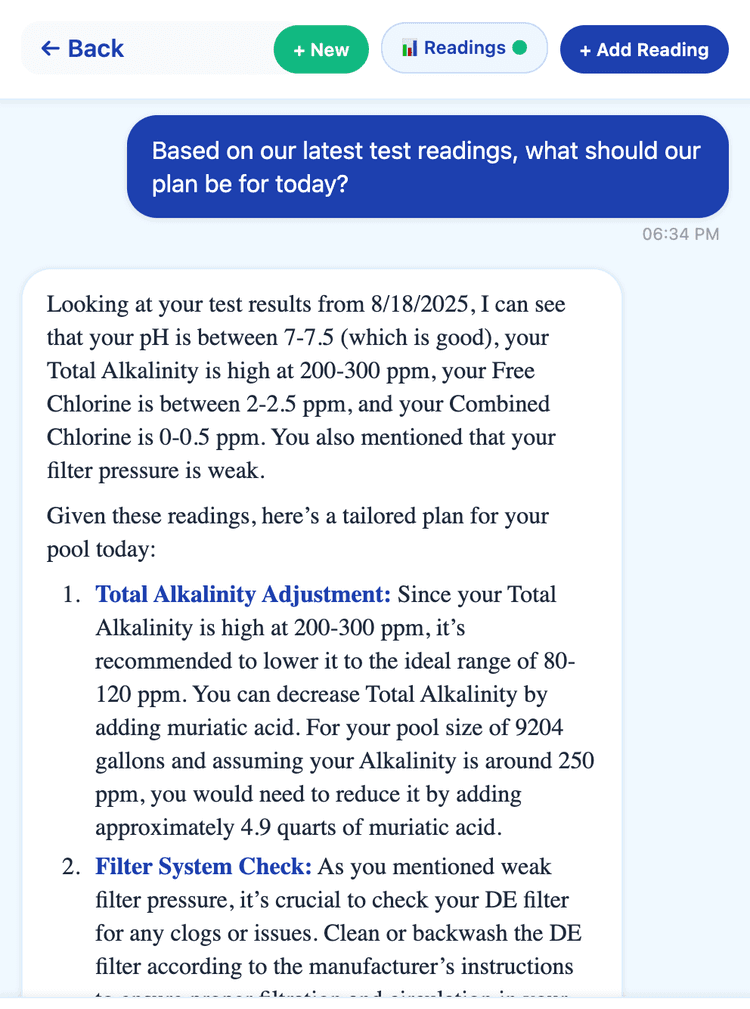Start a new chat with + New
Viewport: 750px width, 1009px height.
[321, 49]
